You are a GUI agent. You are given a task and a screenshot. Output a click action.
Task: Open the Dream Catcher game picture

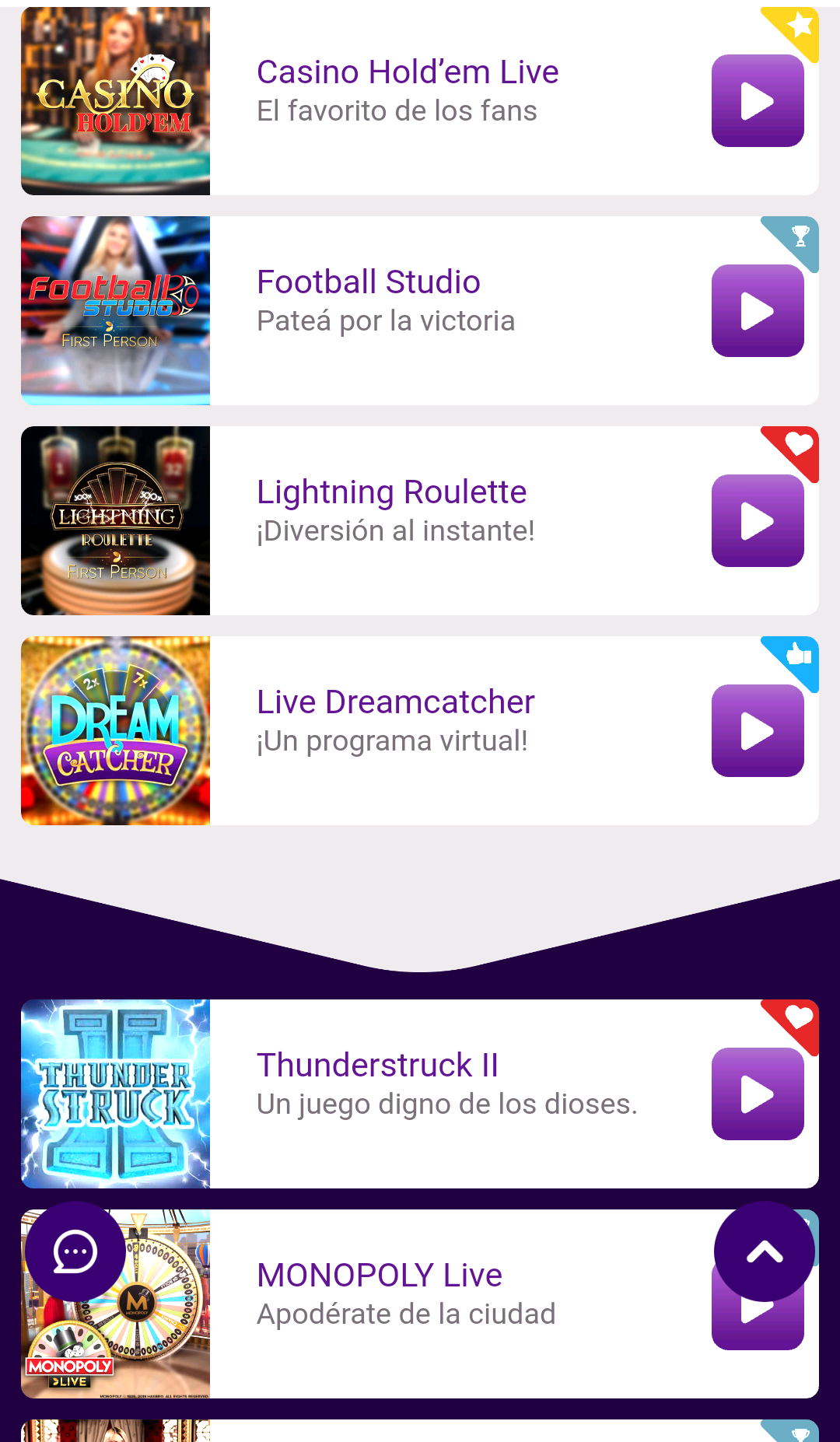[116, 731]
